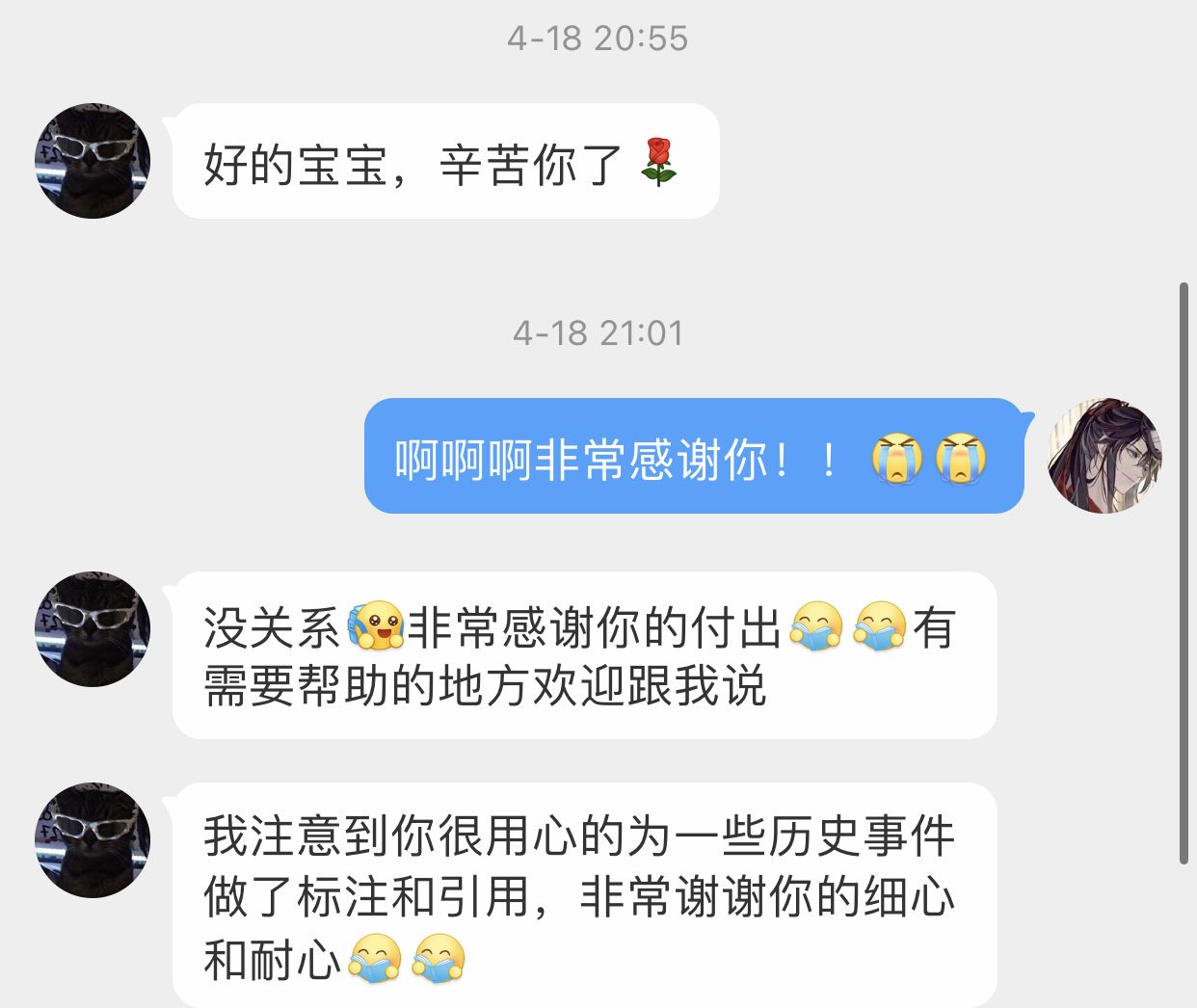View sender profile beside 我注意到你很用心 message
This screenshot has width=1197, height=1008.
click(x=93, y=840)
